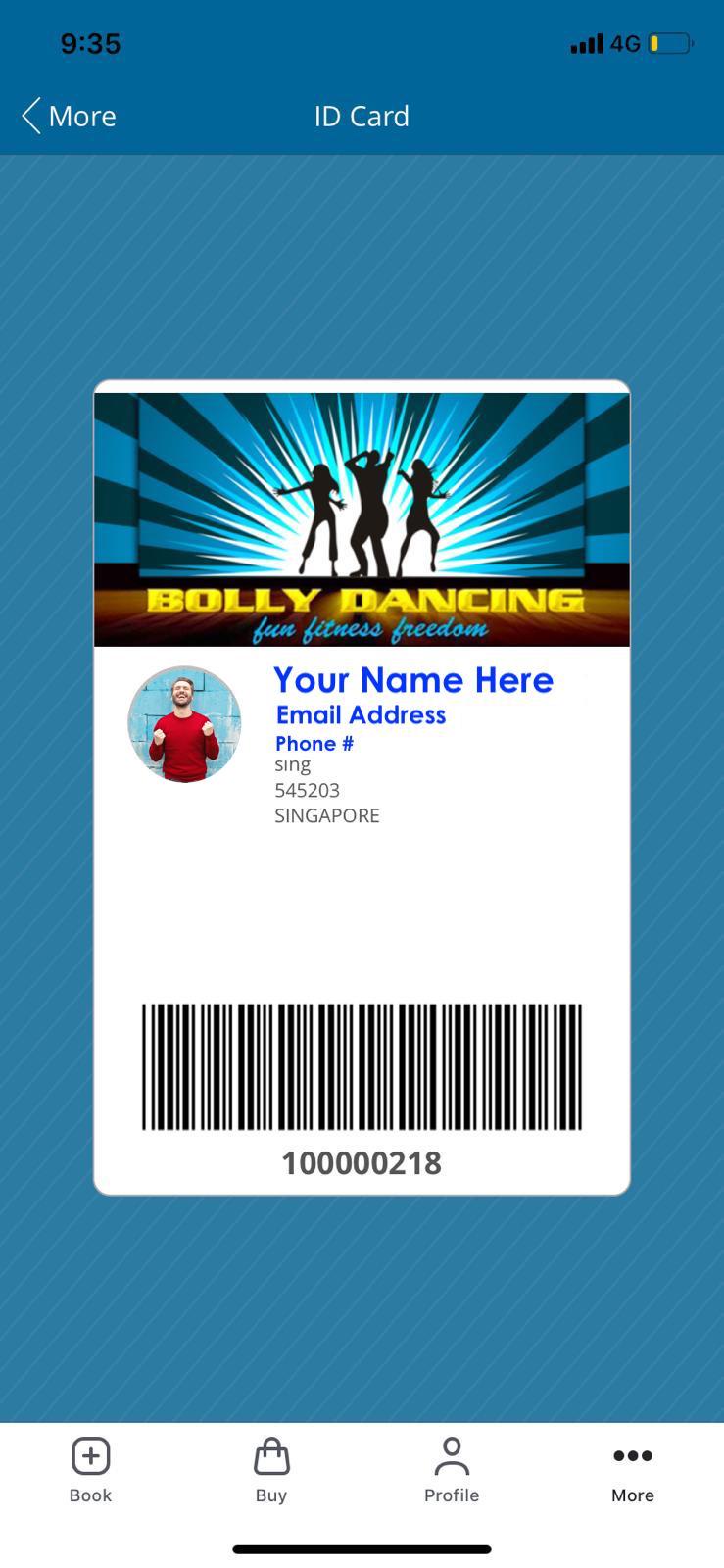Go back to the More menu
This screenshot has width=724, height=1568.
coord(69,116)
